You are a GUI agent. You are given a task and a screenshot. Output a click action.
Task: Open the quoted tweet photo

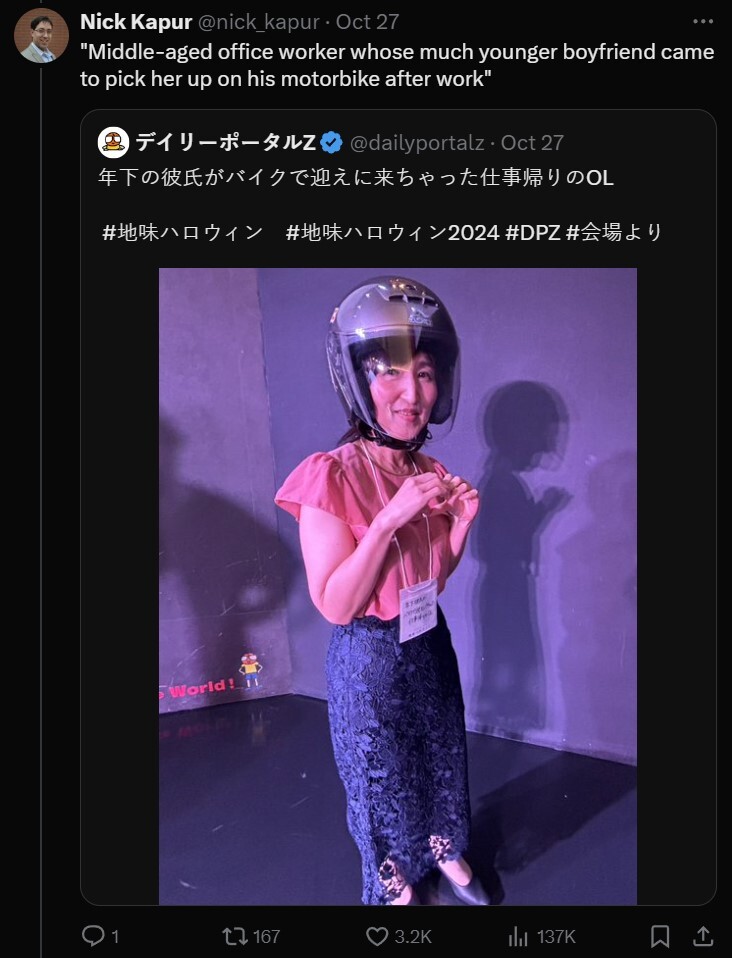[398, 585]
